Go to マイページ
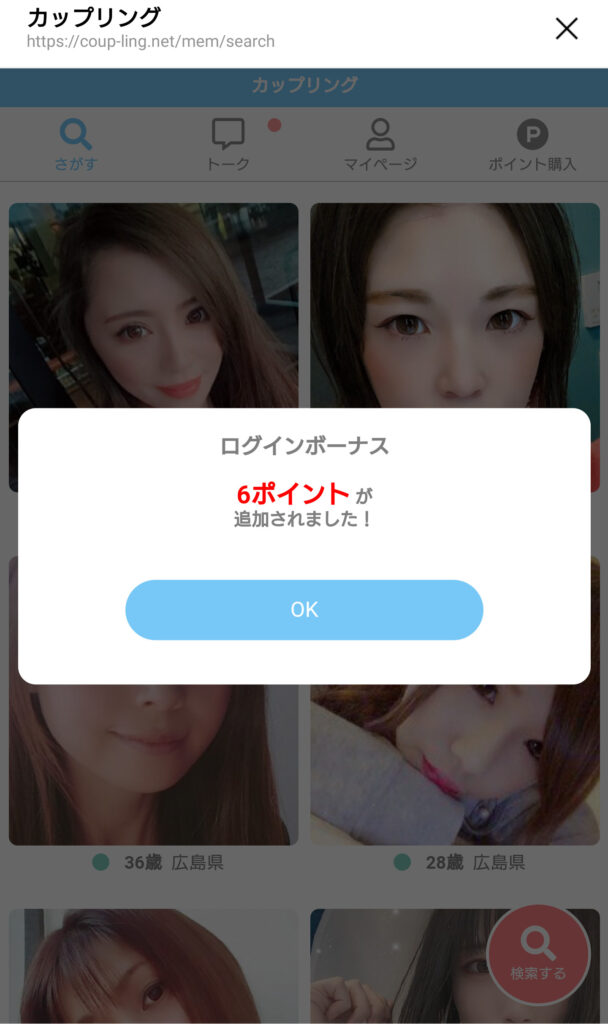Viewport: 608px width, 1024px height. click(380, 145)
